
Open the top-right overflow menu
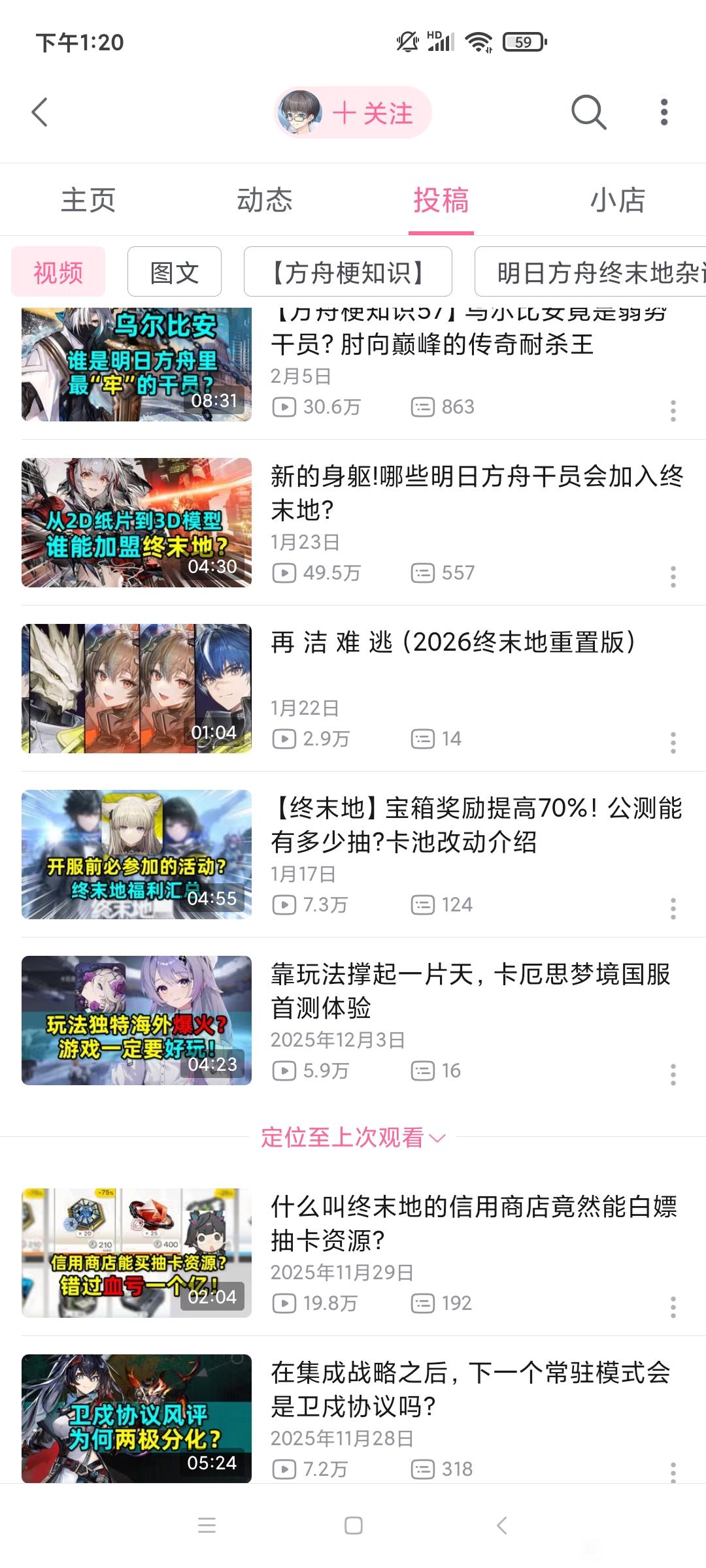tap(664, 112)
